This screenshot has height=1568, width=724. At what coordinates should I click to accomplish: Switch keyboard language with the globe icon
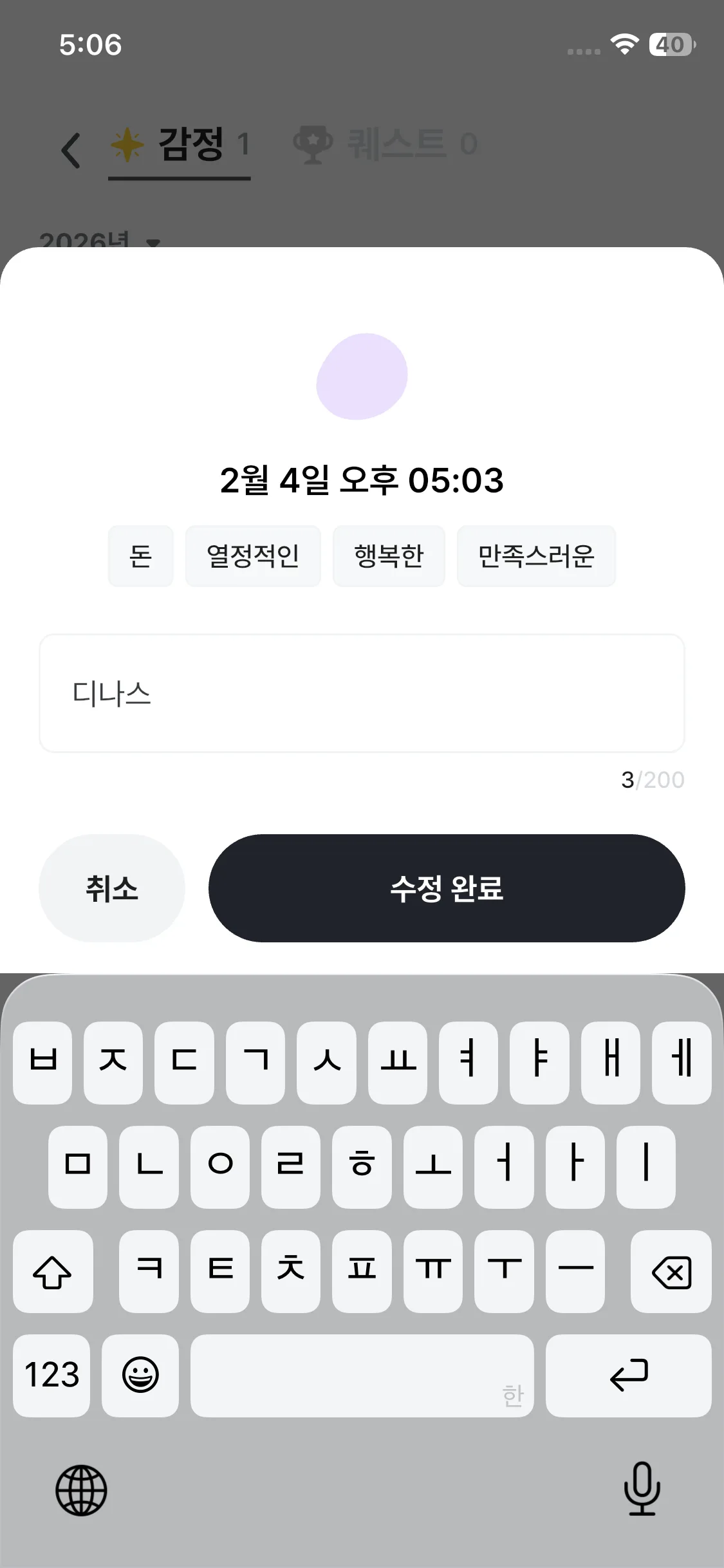click(x=81, y=1490)
